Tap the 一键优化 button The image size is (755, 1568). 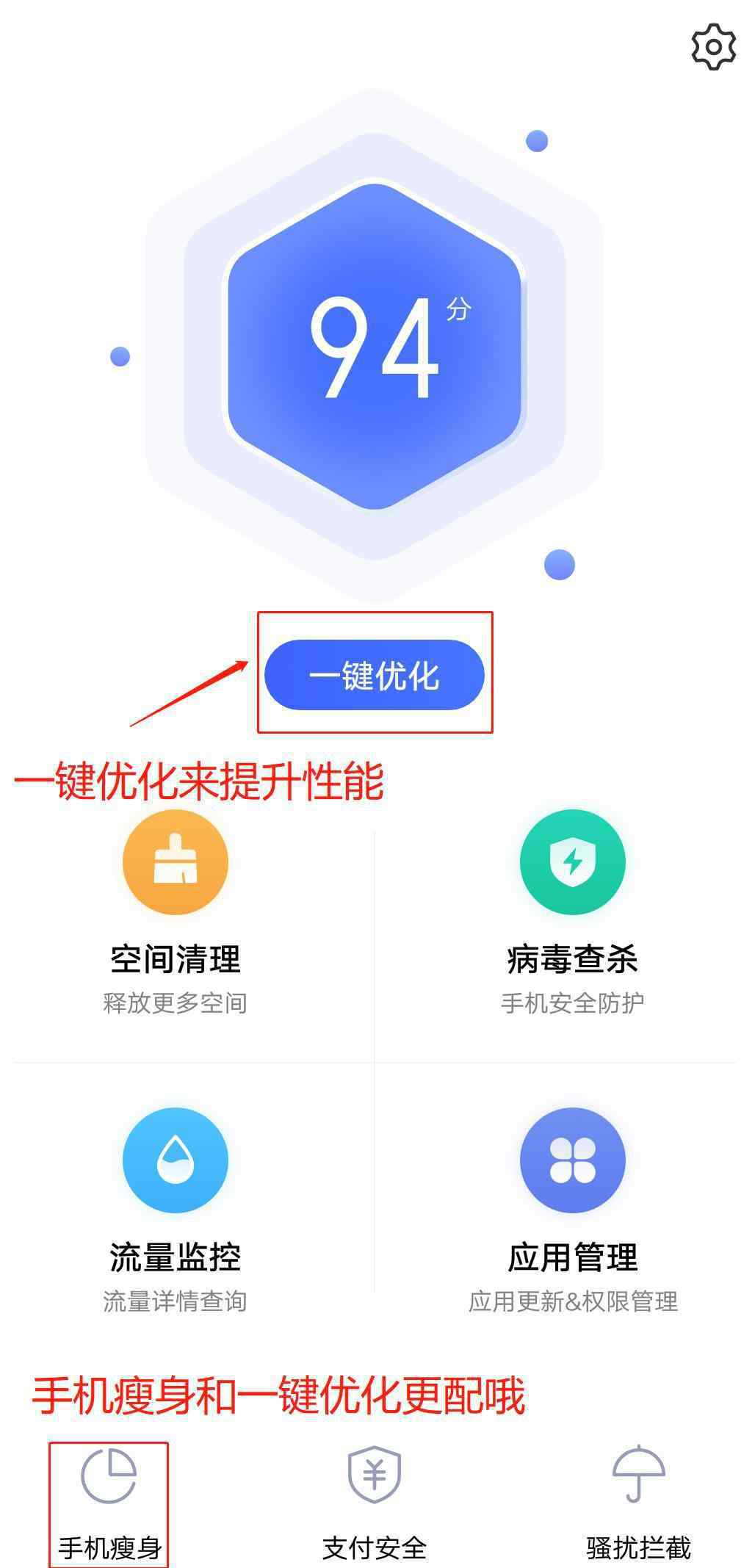(375, 675)
